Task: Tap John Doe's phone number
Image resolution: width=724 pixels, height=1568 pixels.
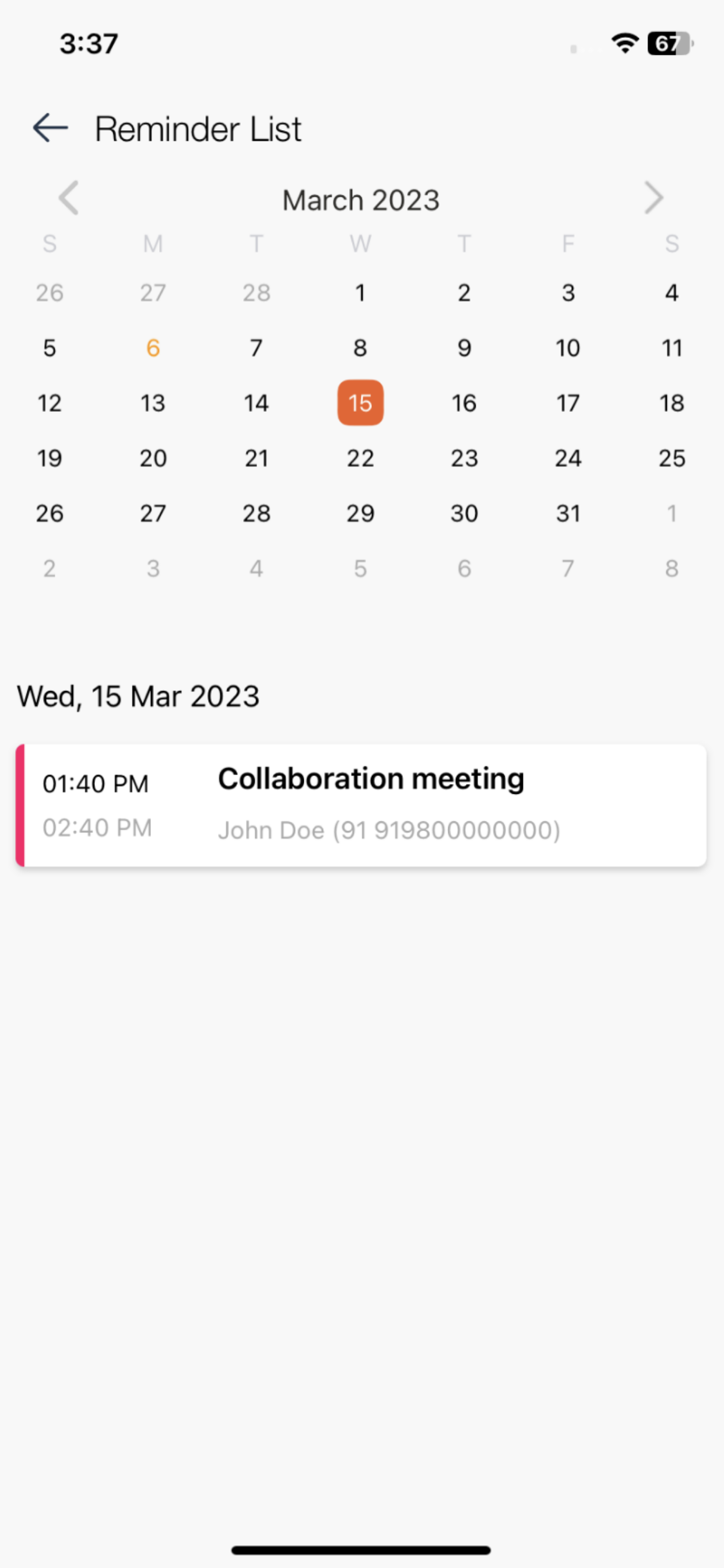Action: click(389, 829)
